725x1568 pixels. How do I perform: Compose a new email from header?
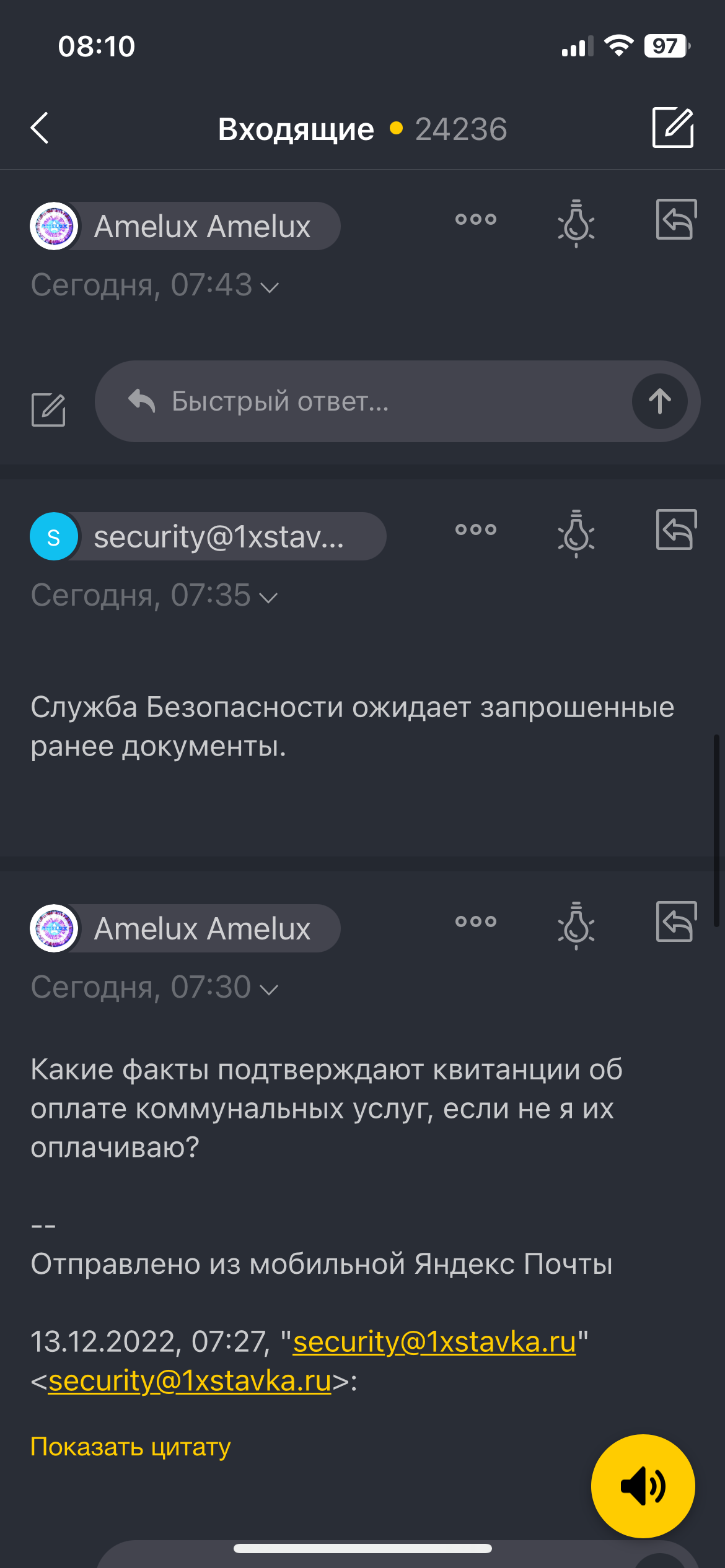[x=673, y=128]
